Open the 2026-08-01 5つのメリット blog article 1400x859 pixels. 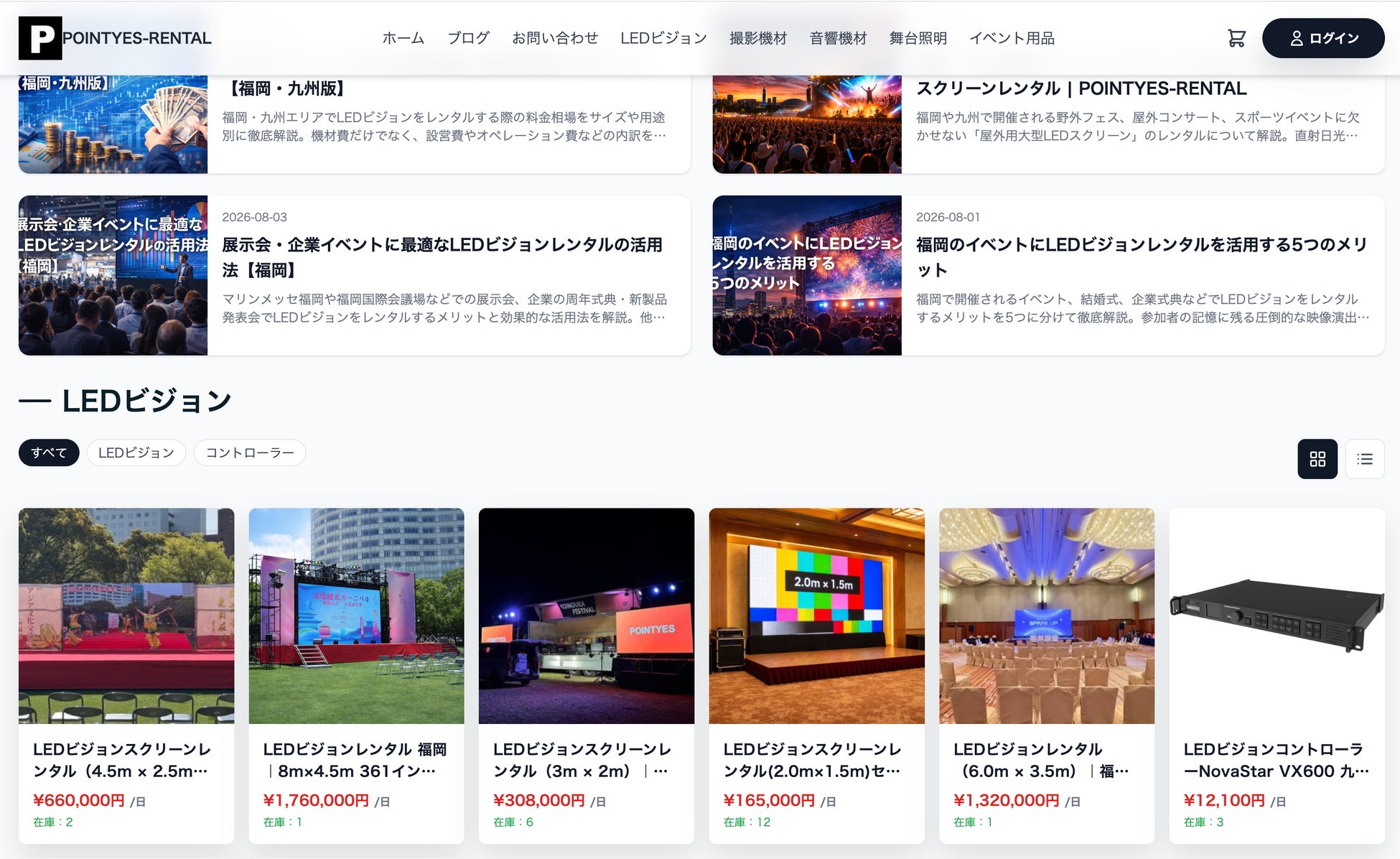click(x=1048, y=275)
